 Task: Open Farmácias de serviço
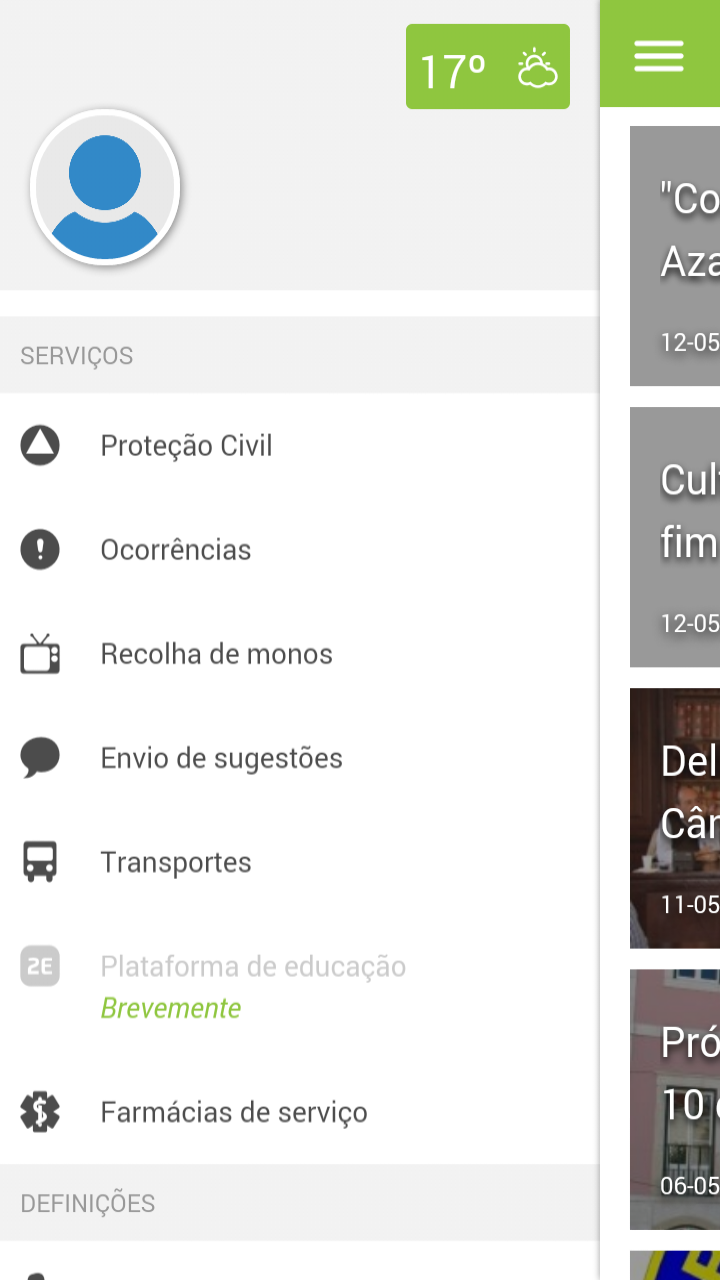(233, 1112)
